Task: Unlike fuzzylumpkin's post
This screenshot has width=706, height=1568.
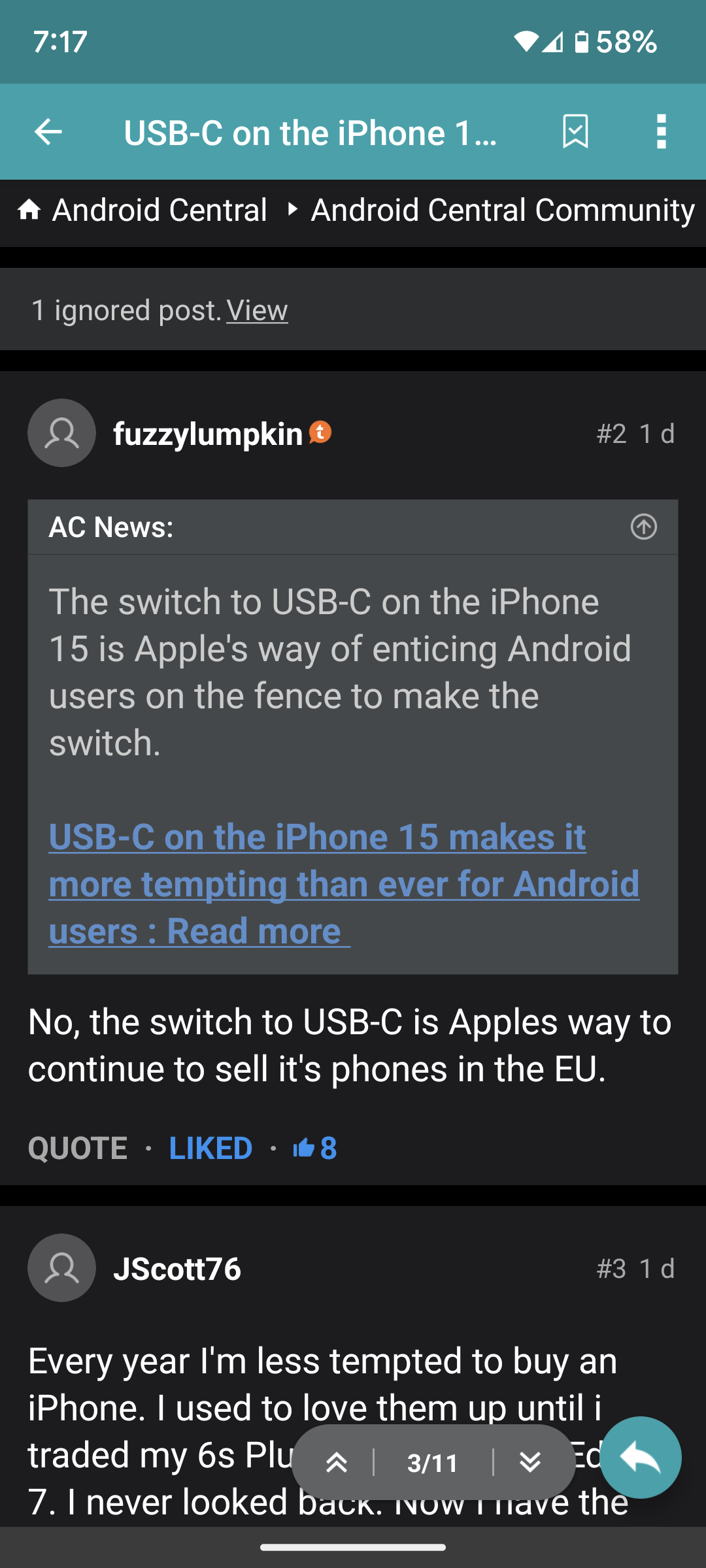Action: (x=210, y=1148)
